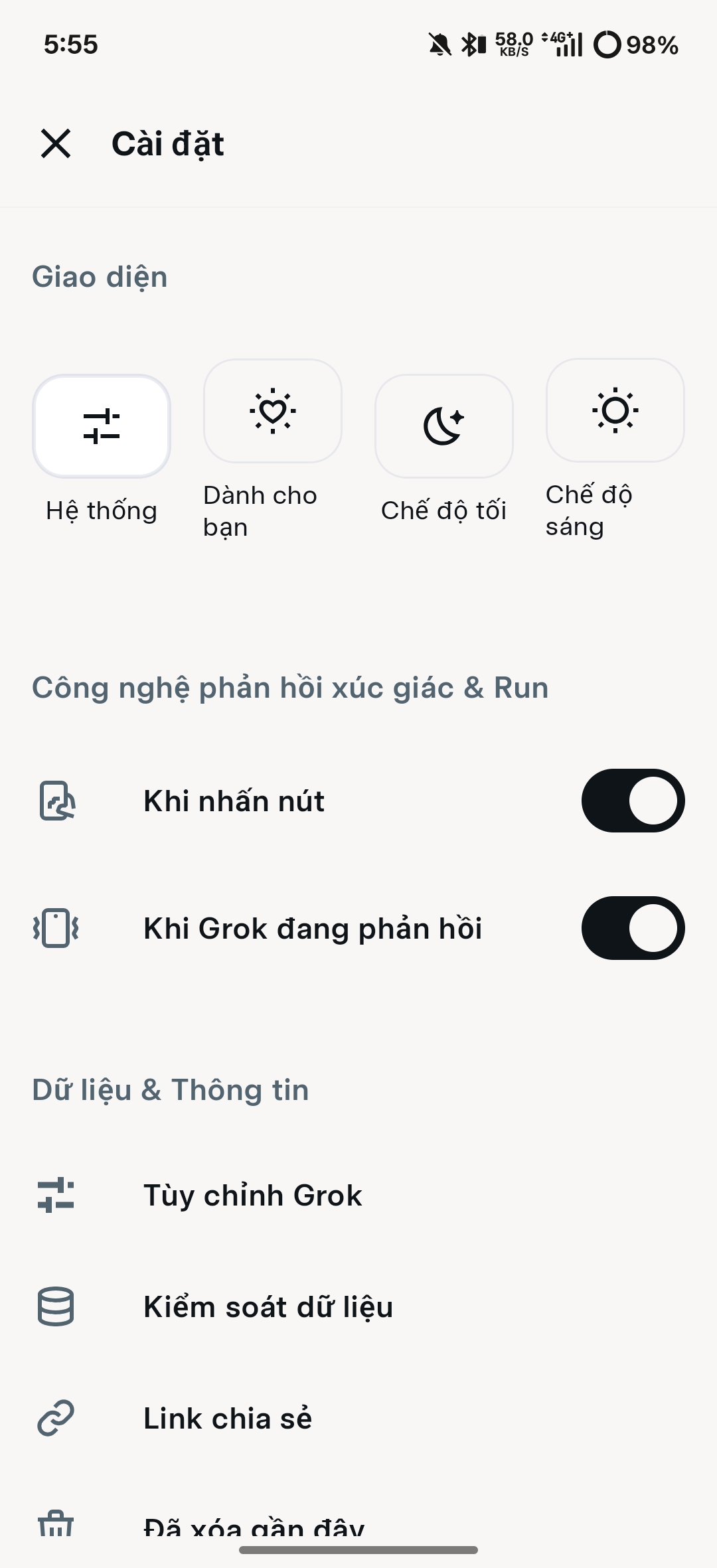The height and width of the screenshot is (1568, 717).
Task: Open Kiểm soát dữ liệu
Action: [268, 1306]
